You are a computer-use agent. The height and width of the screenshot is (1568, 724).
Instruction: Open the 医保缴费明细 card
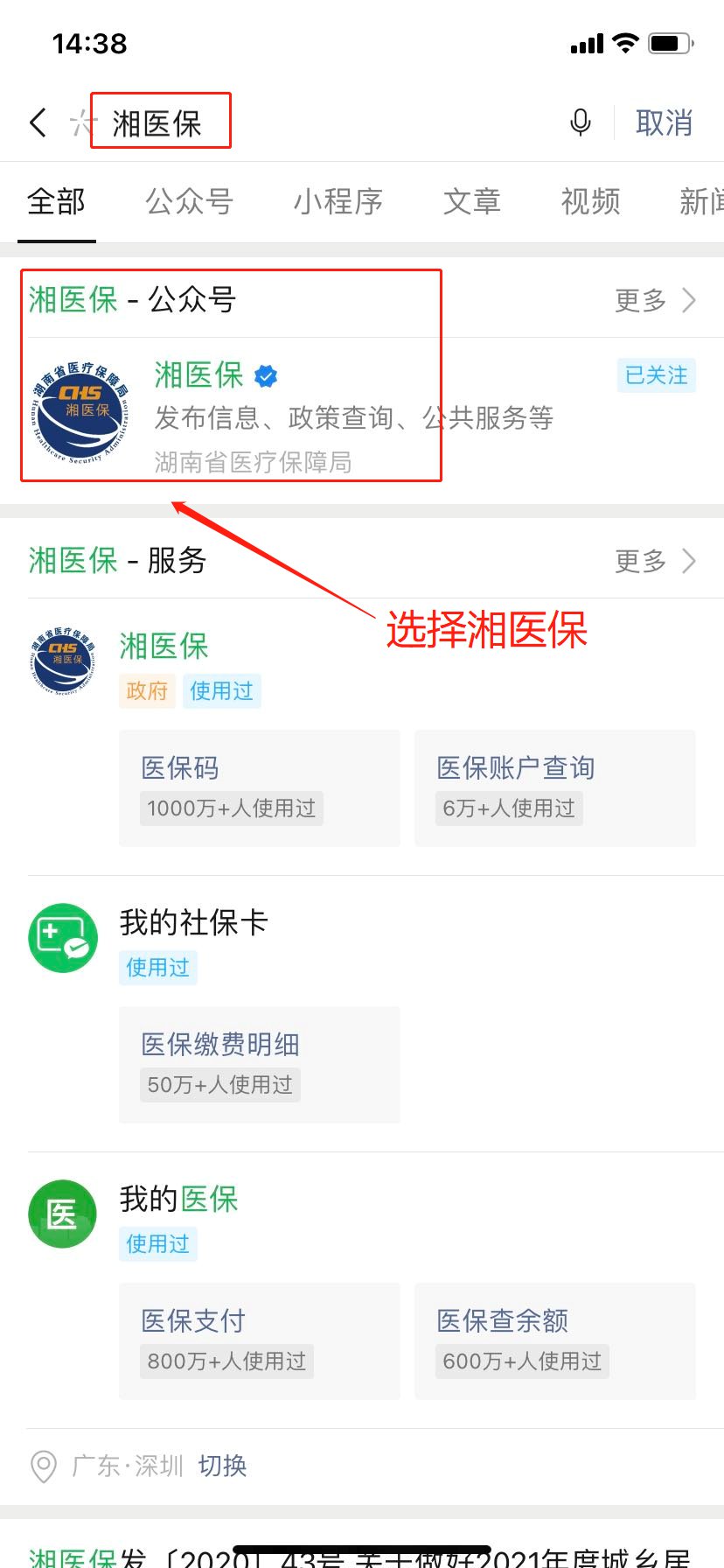coord(259,1064)
